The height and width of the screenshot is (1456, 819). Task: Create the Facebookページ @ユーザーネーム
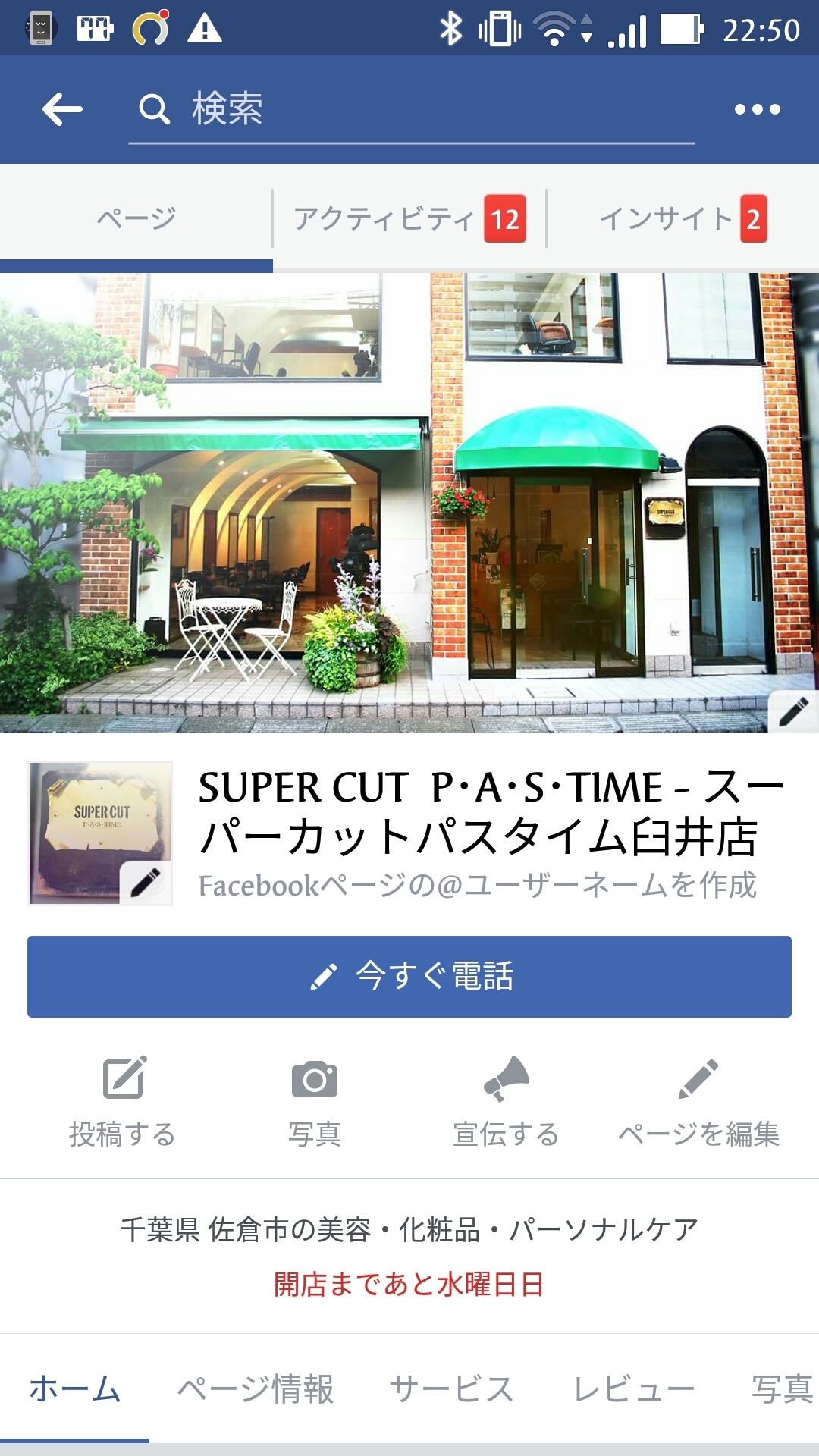(x=478, y=886)
